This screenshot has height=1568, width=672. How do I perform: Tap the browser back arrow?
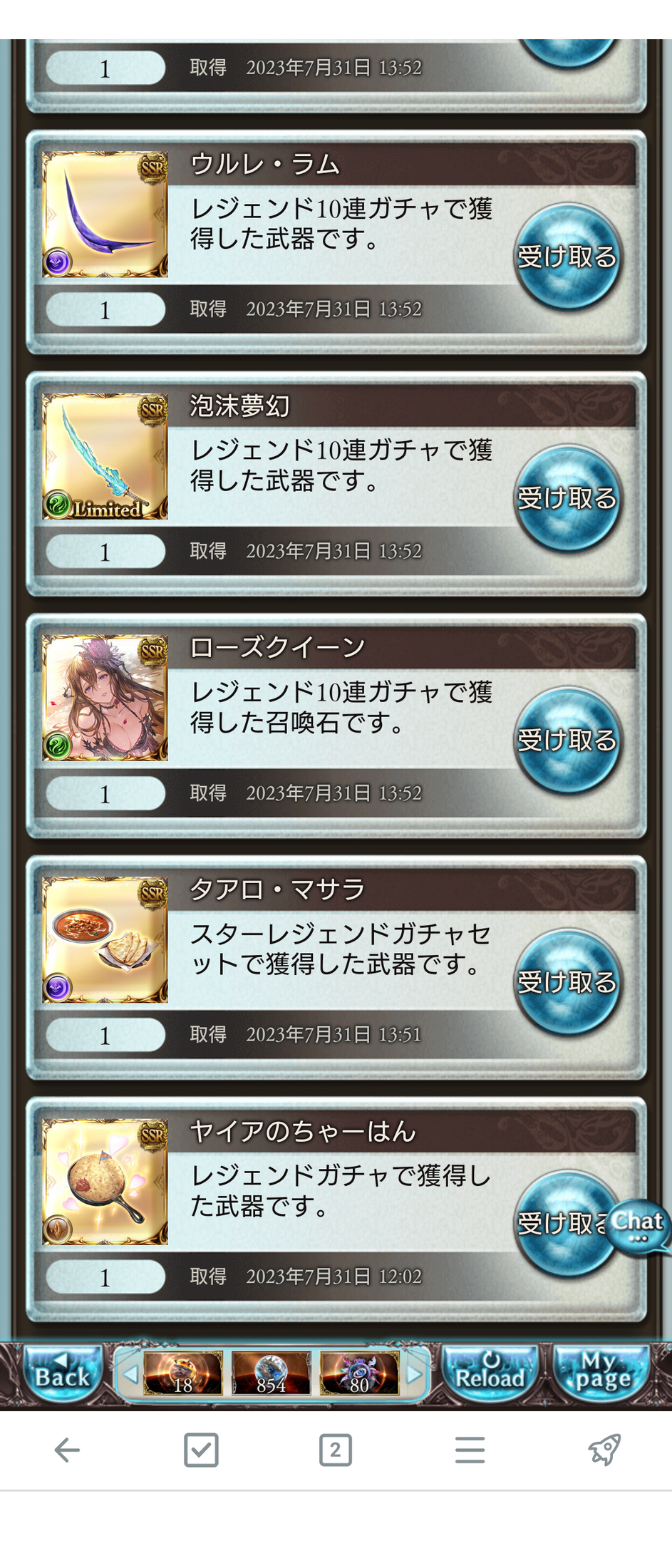(x=67, y=1450)
